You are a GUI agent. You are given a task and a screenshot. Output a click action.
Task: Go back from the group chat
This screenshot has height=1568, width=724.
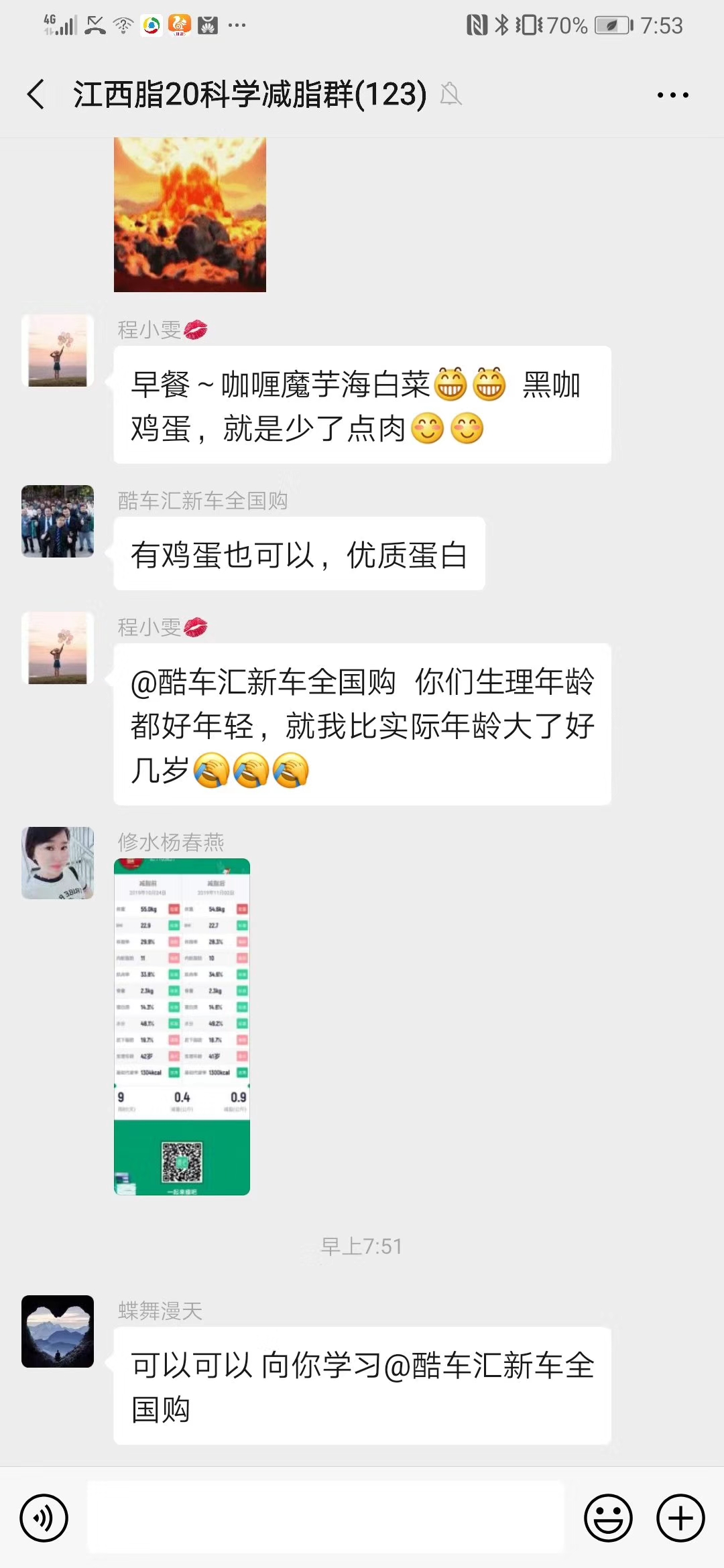click(37, 94)
